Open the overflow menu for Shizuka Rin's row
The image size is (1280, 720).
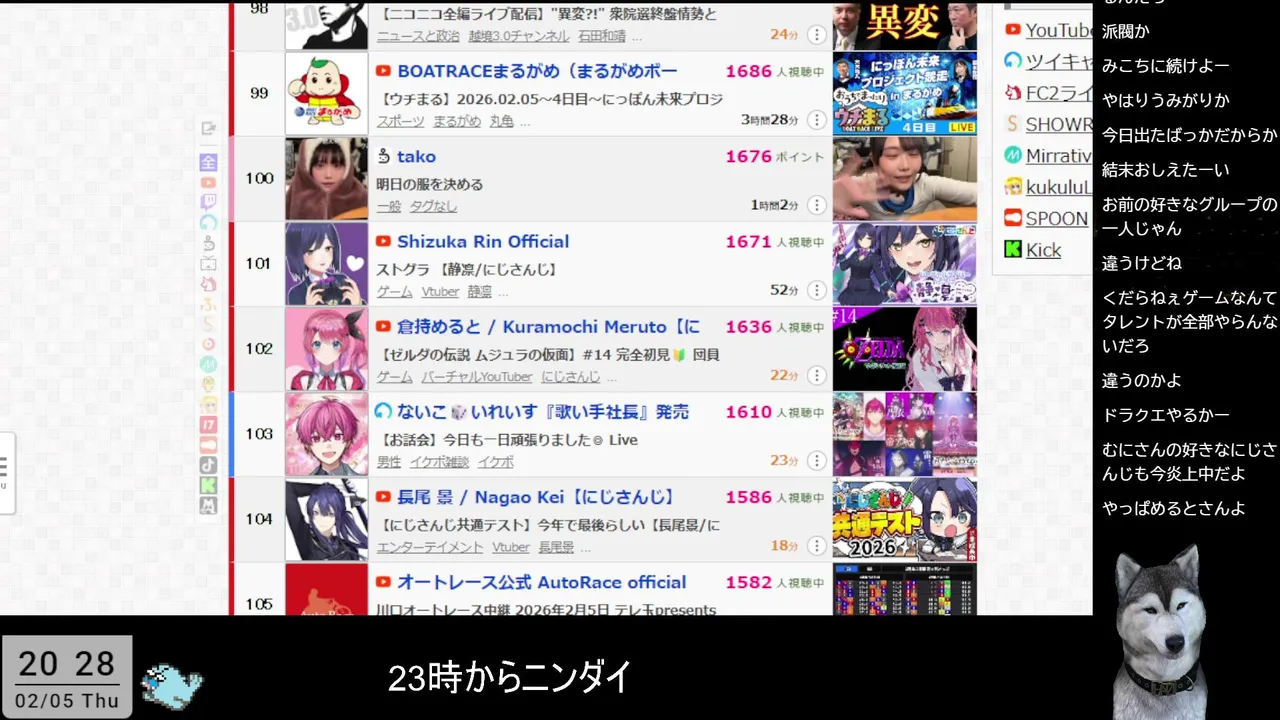817,290
